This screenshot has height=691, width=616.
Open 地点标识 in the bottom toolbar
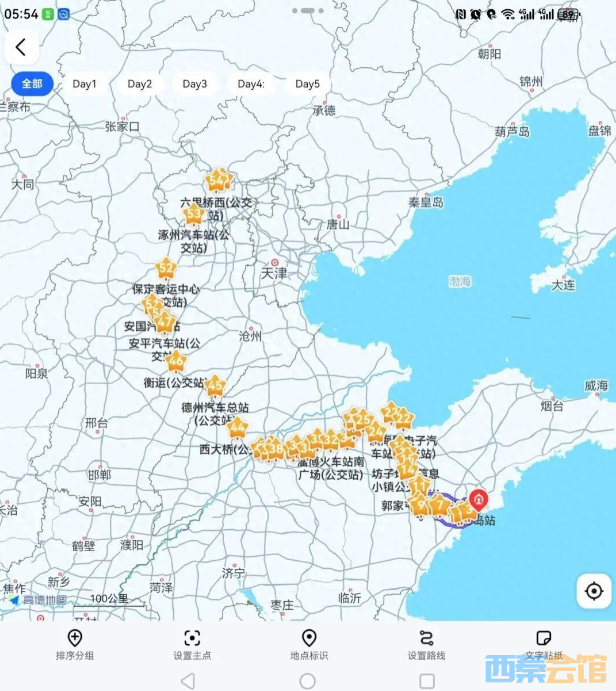(309, 645)
